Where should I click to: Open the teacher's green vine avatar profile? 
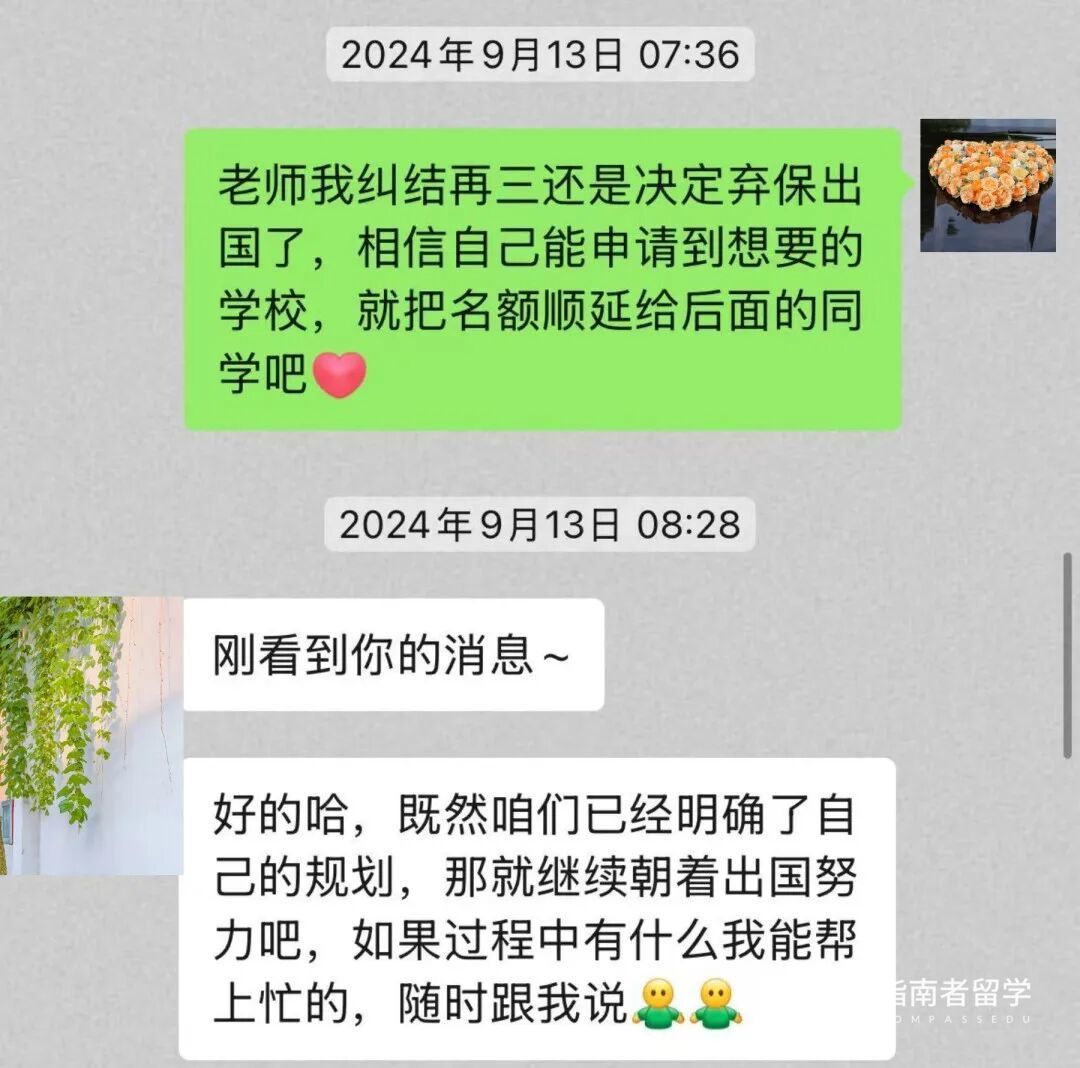[x=90, y=735]
